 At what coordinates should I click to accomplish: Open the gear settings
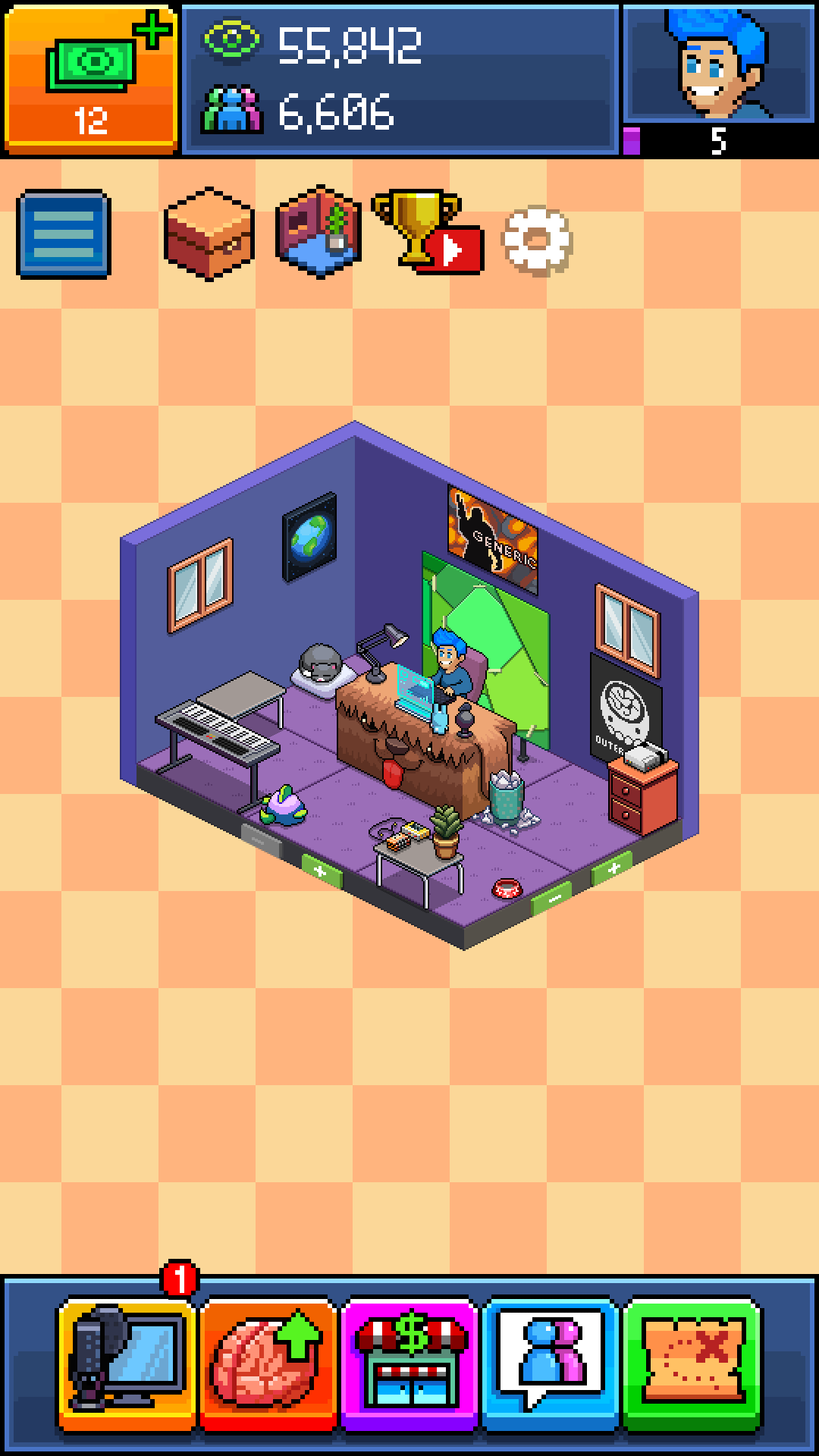point(537,240)
